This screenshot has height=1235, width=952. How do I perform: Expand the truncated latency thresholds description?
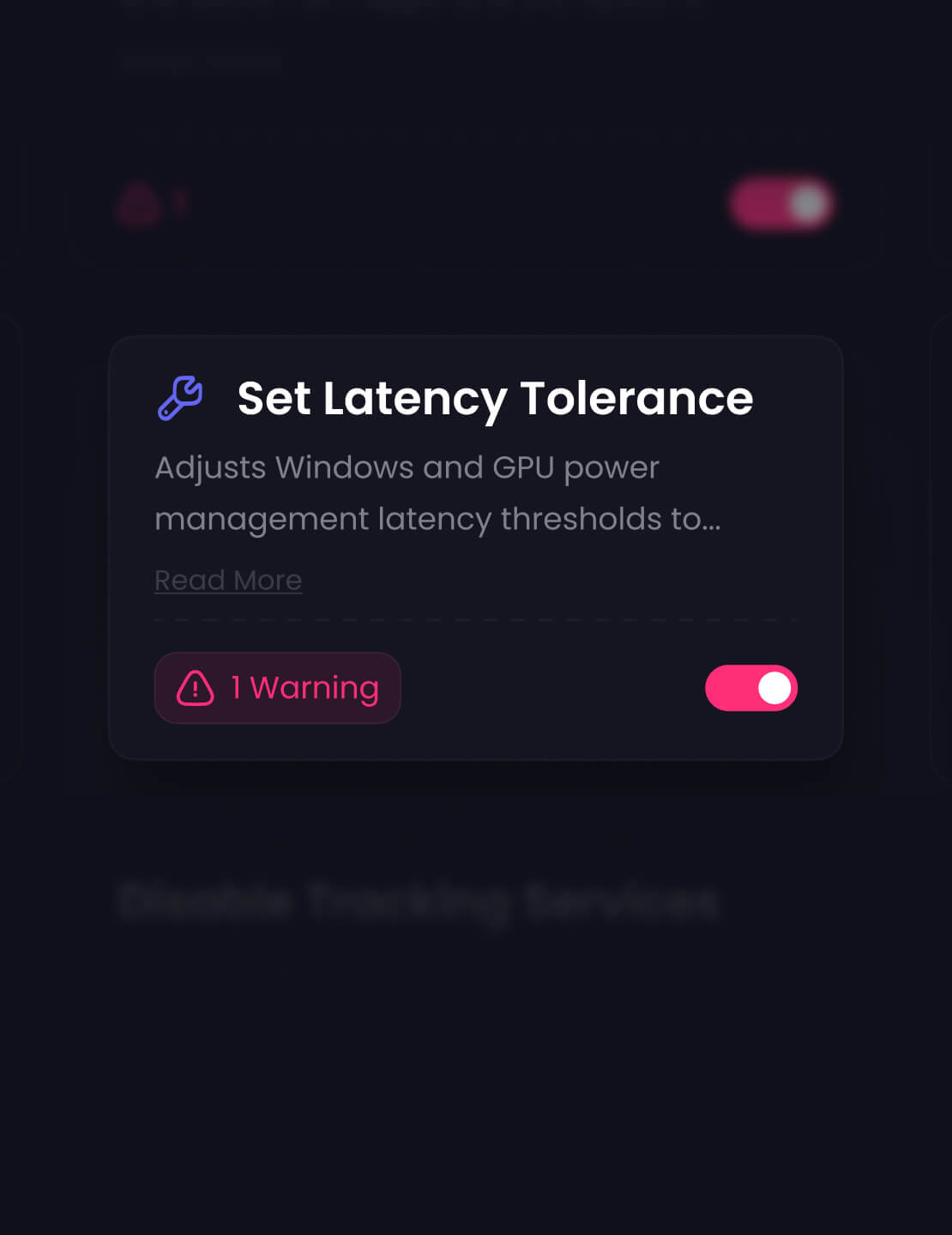pyautogui.click(x=228, y=580)
